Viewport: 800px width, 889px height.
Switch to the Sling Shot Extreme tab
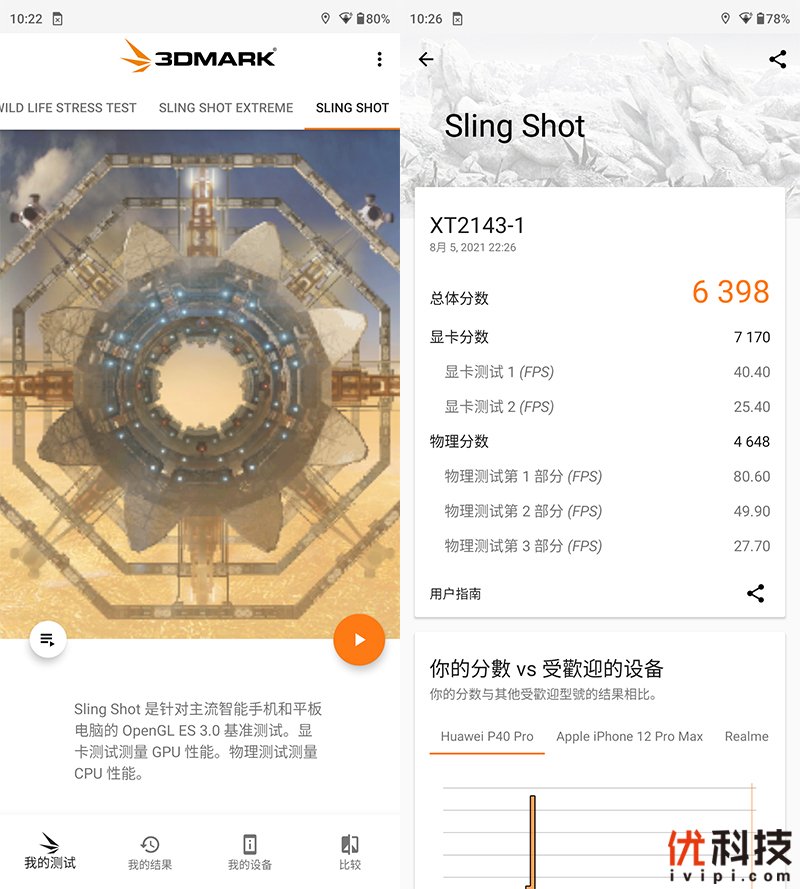(226, 108)
